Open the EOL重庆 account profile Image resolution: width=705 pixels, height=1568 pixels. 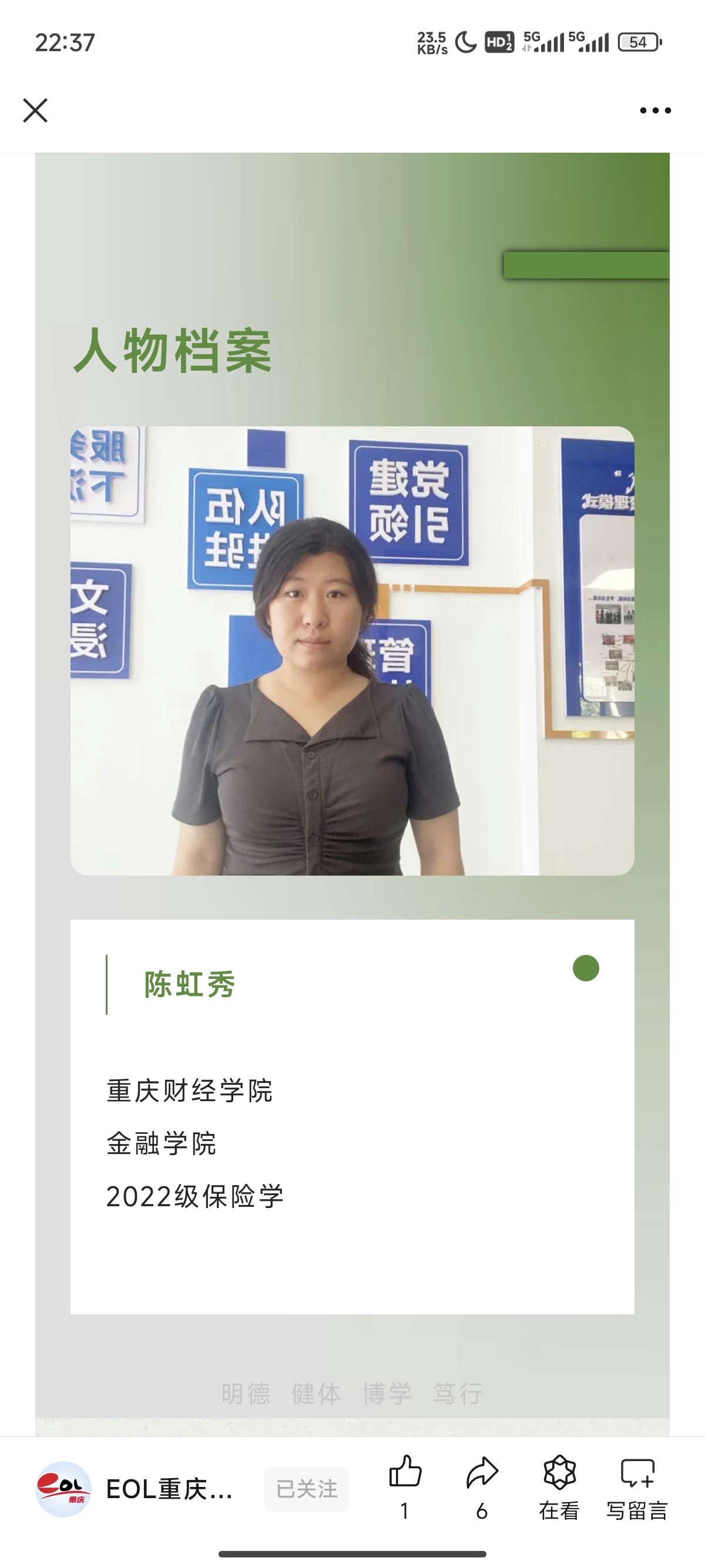(x=134, y=1489)
